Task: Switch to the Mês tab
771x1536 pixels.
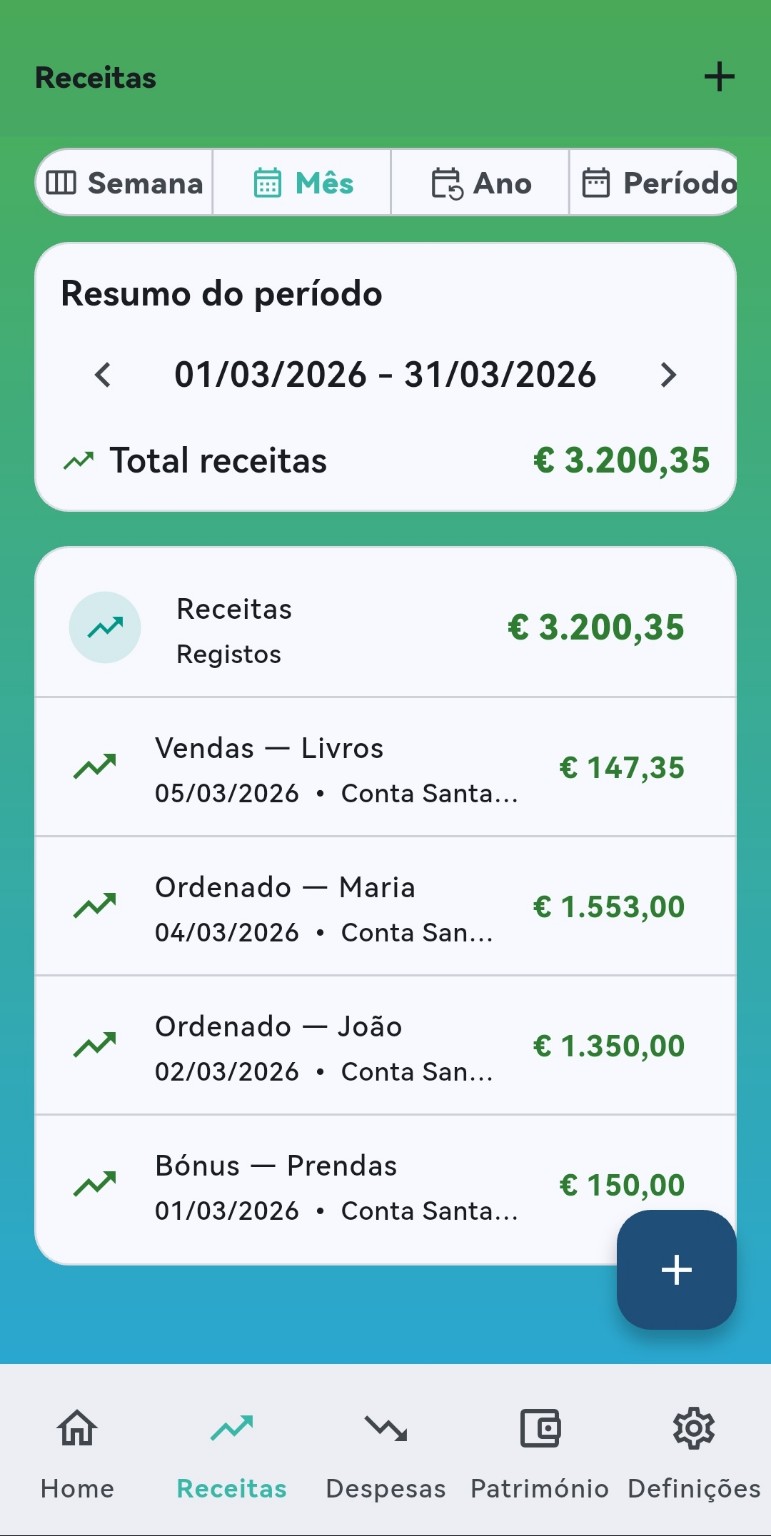Action: tap(302, 182)
